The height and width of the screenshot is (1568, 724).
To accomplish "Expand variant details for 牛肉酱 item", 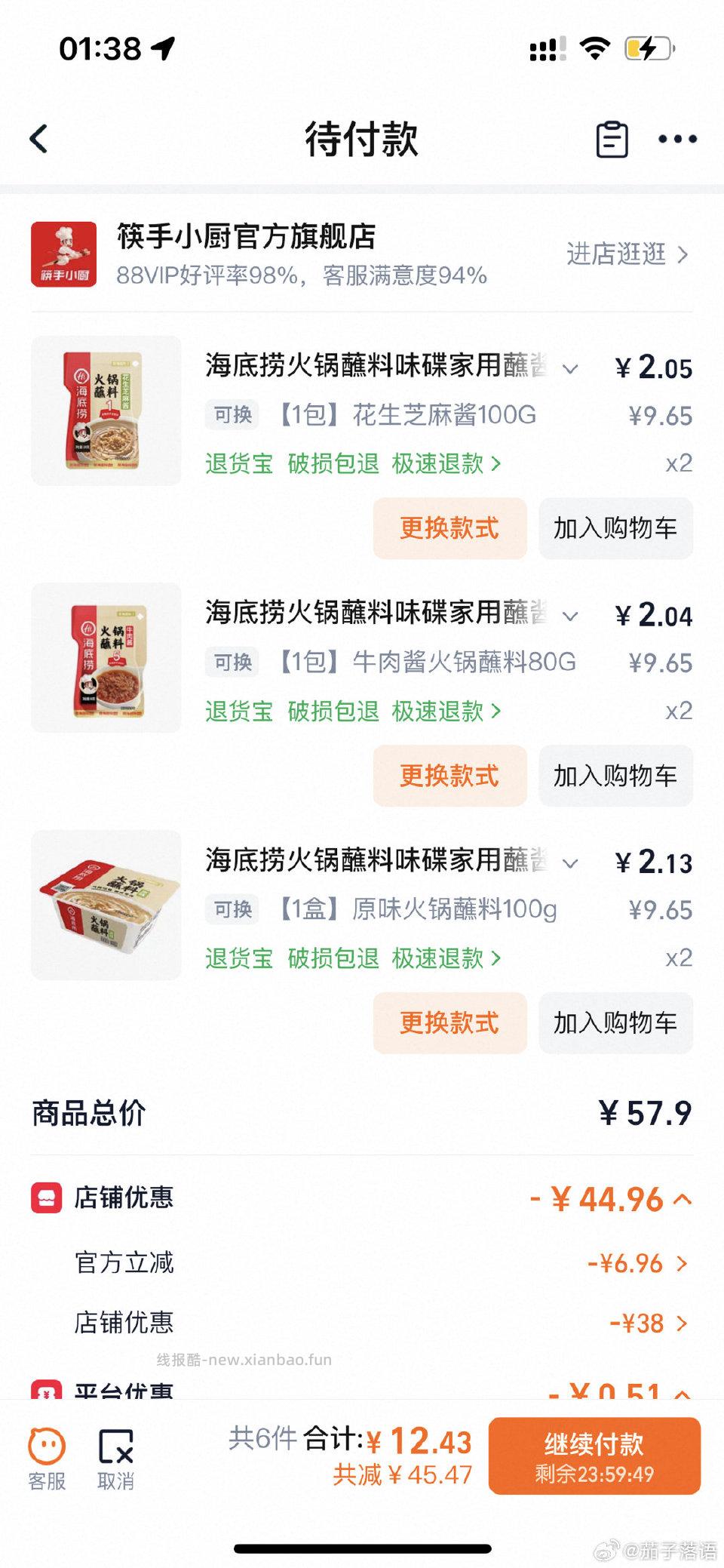I will [569, 616].
